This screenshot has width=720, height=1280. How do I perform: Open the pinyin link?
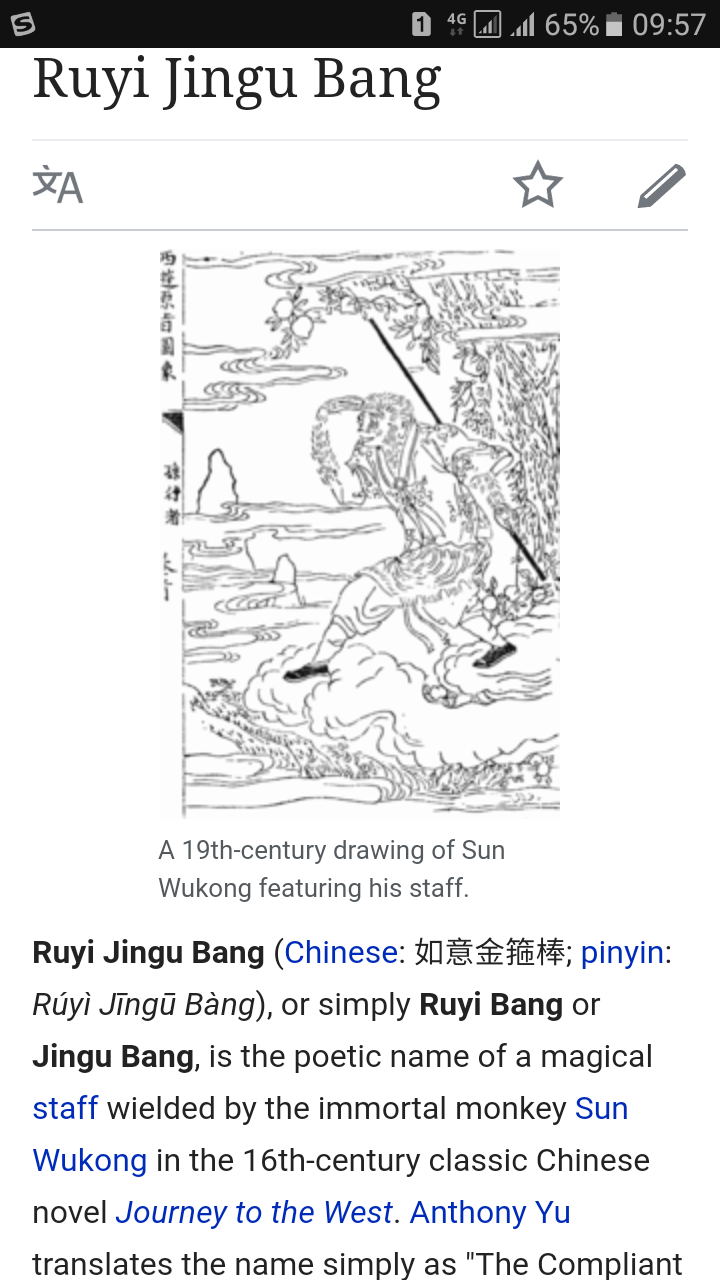tap(621, 952)
